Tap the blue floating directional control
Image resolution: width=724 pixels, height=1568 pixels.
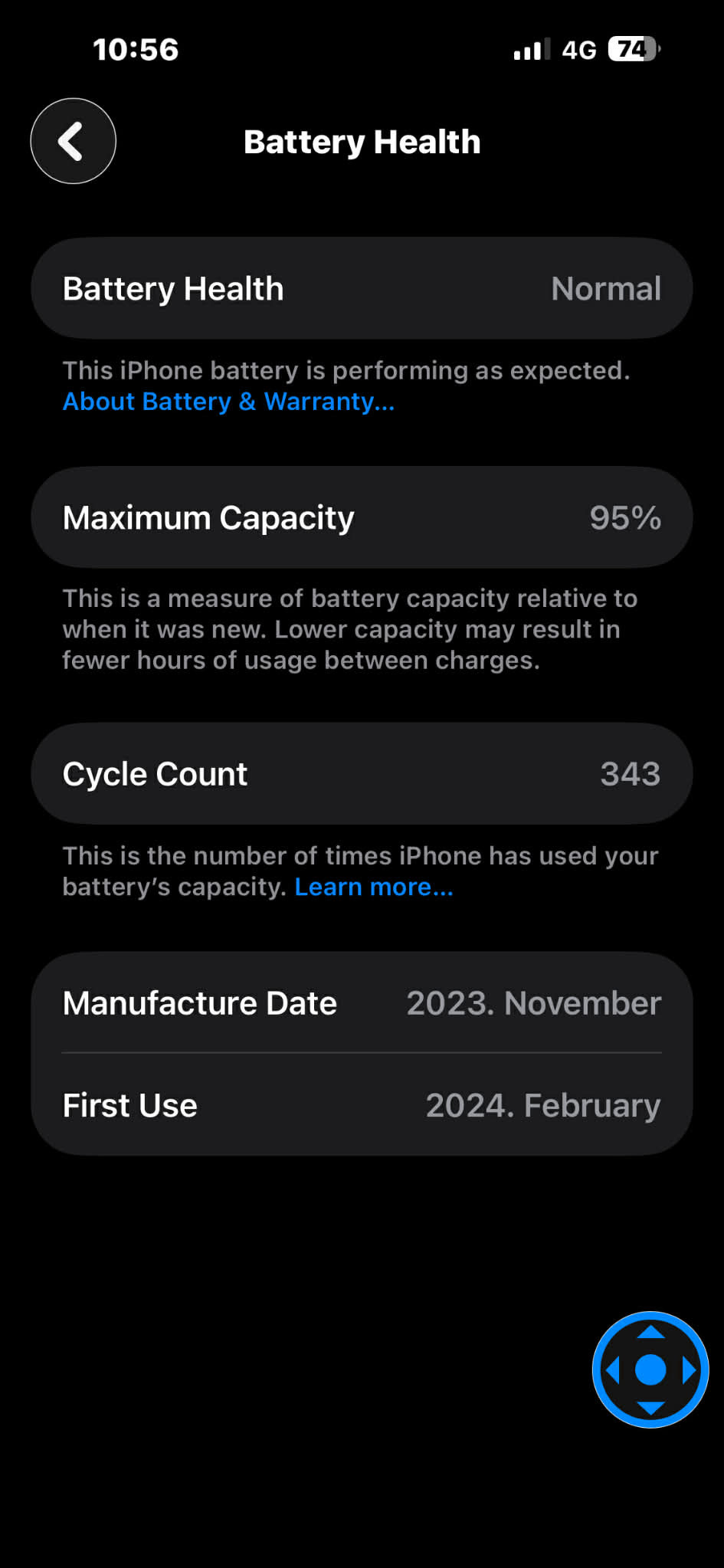(650, 1369)
